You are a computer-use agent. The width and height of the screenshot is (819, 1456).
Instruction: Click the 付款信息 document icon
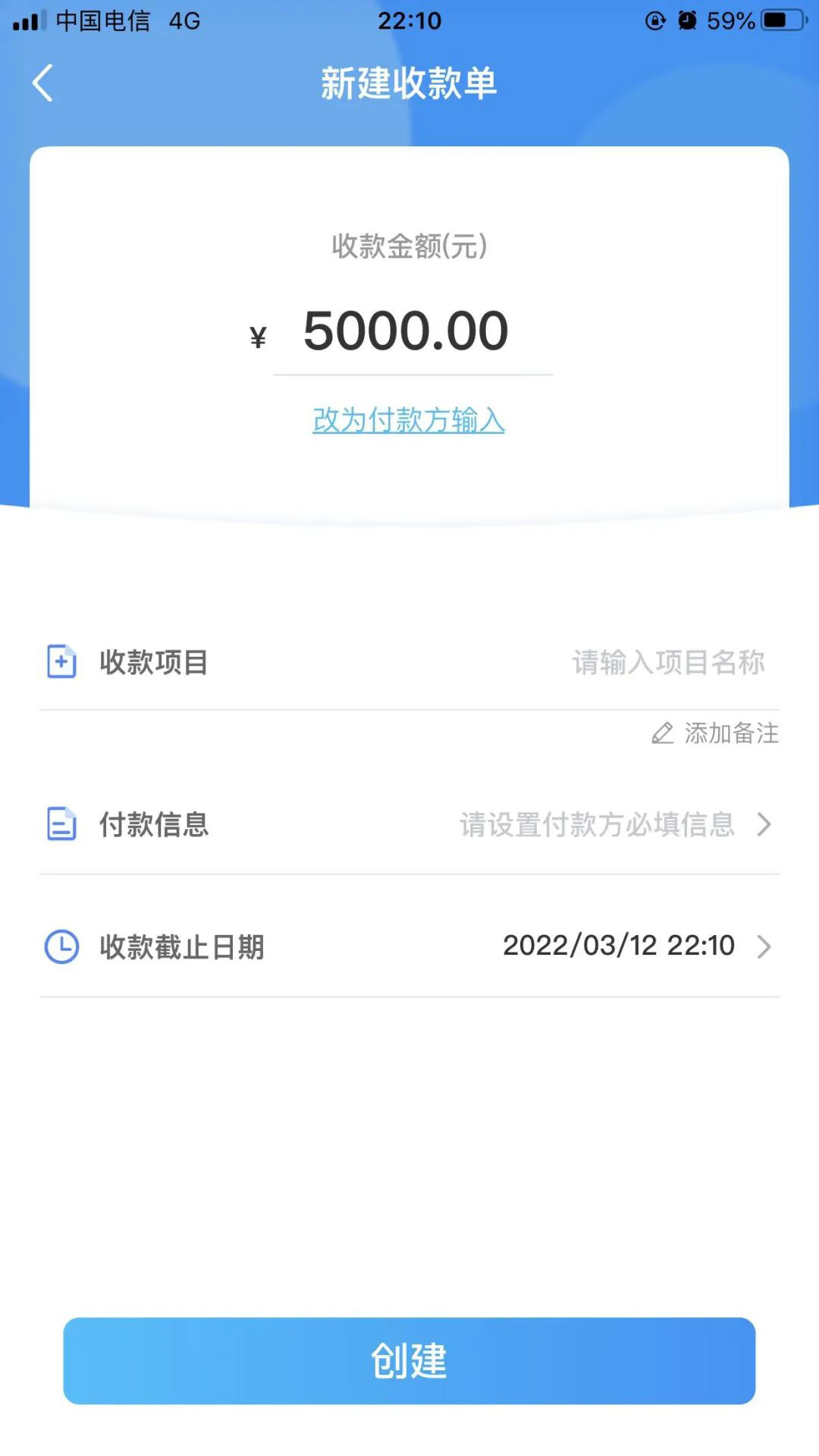click(x=61, y=826)
